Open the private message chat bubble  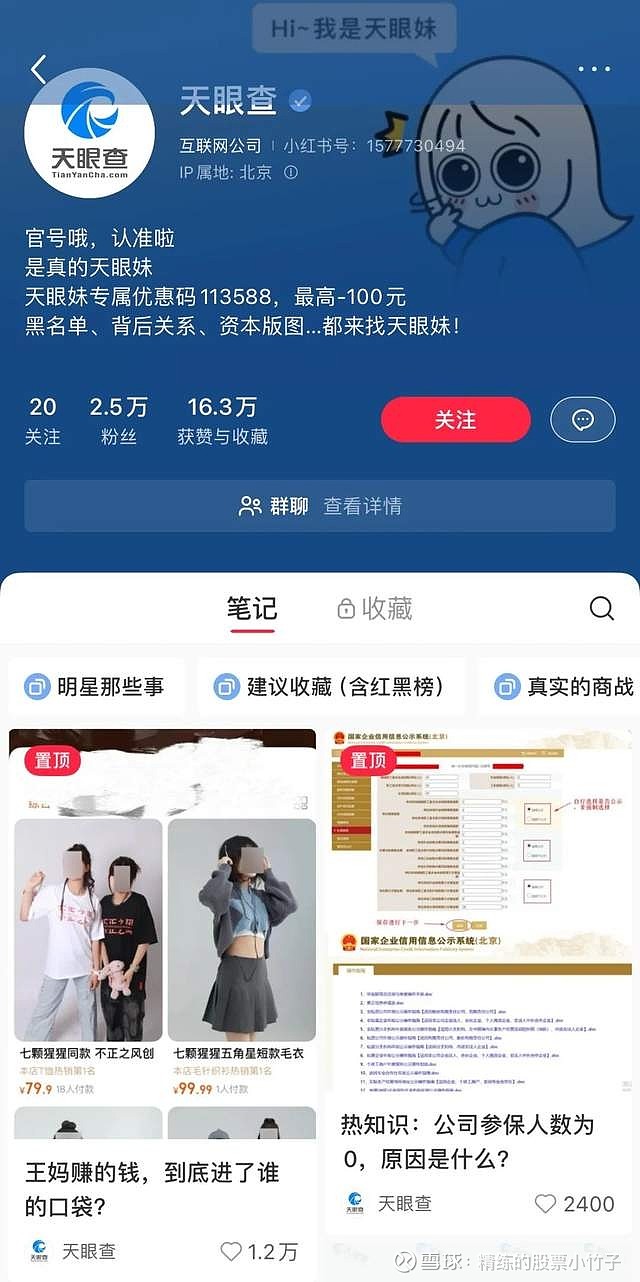pyautogui.click(x=583, y=420)
